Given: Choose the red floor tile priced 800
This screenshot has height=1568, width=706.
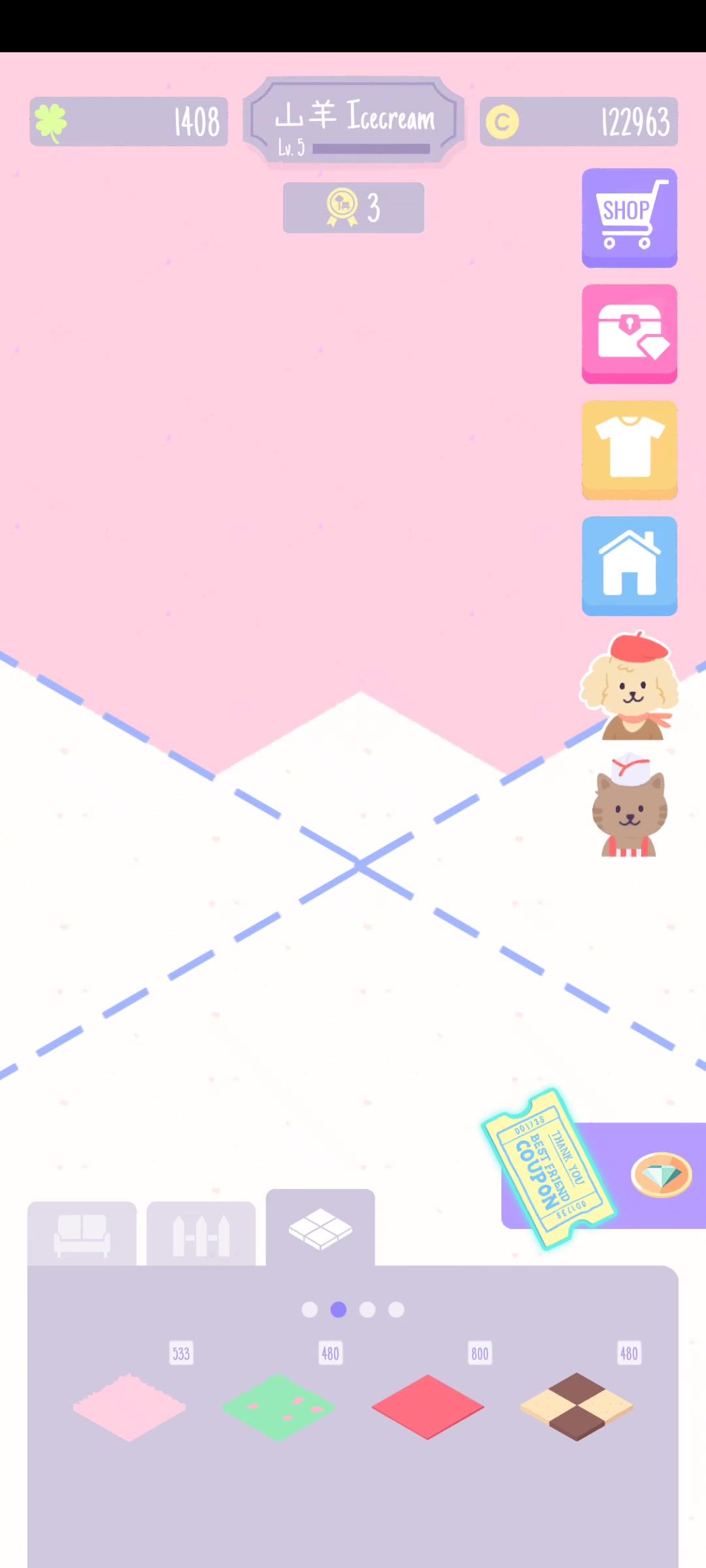Looking at the screenshot, I should 428,1406.
